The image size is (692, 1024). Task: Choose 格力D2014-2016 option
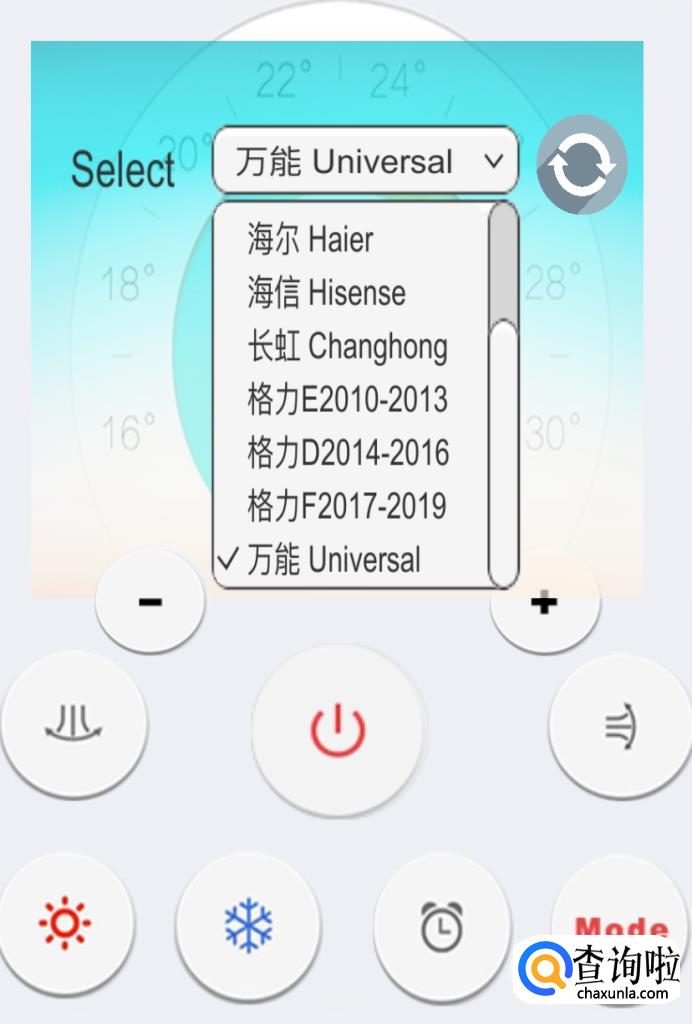click(350, 453)
